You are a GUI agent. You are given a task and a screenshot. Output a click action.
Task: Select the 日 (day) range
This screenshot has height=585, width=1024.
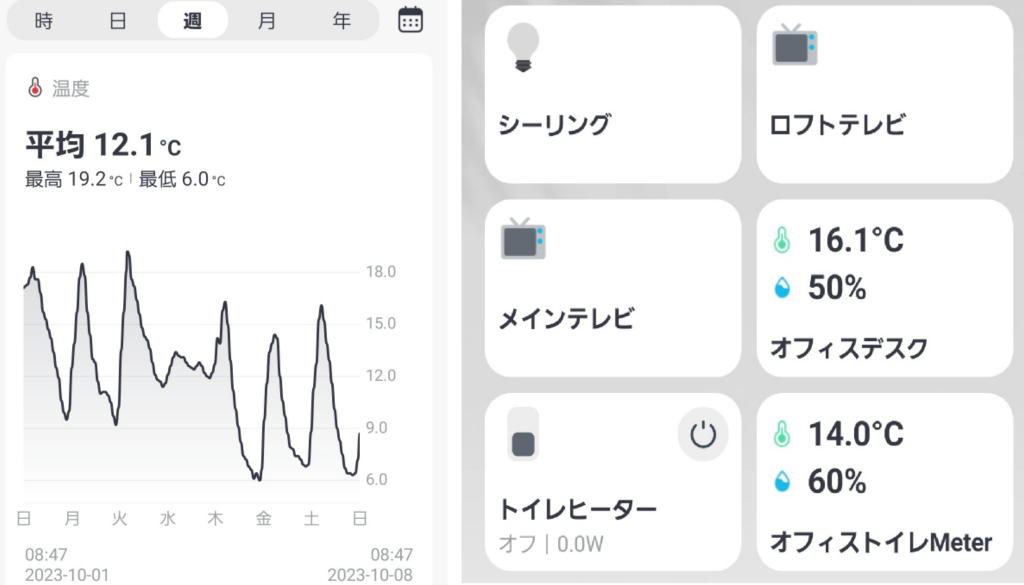[118, 21]
